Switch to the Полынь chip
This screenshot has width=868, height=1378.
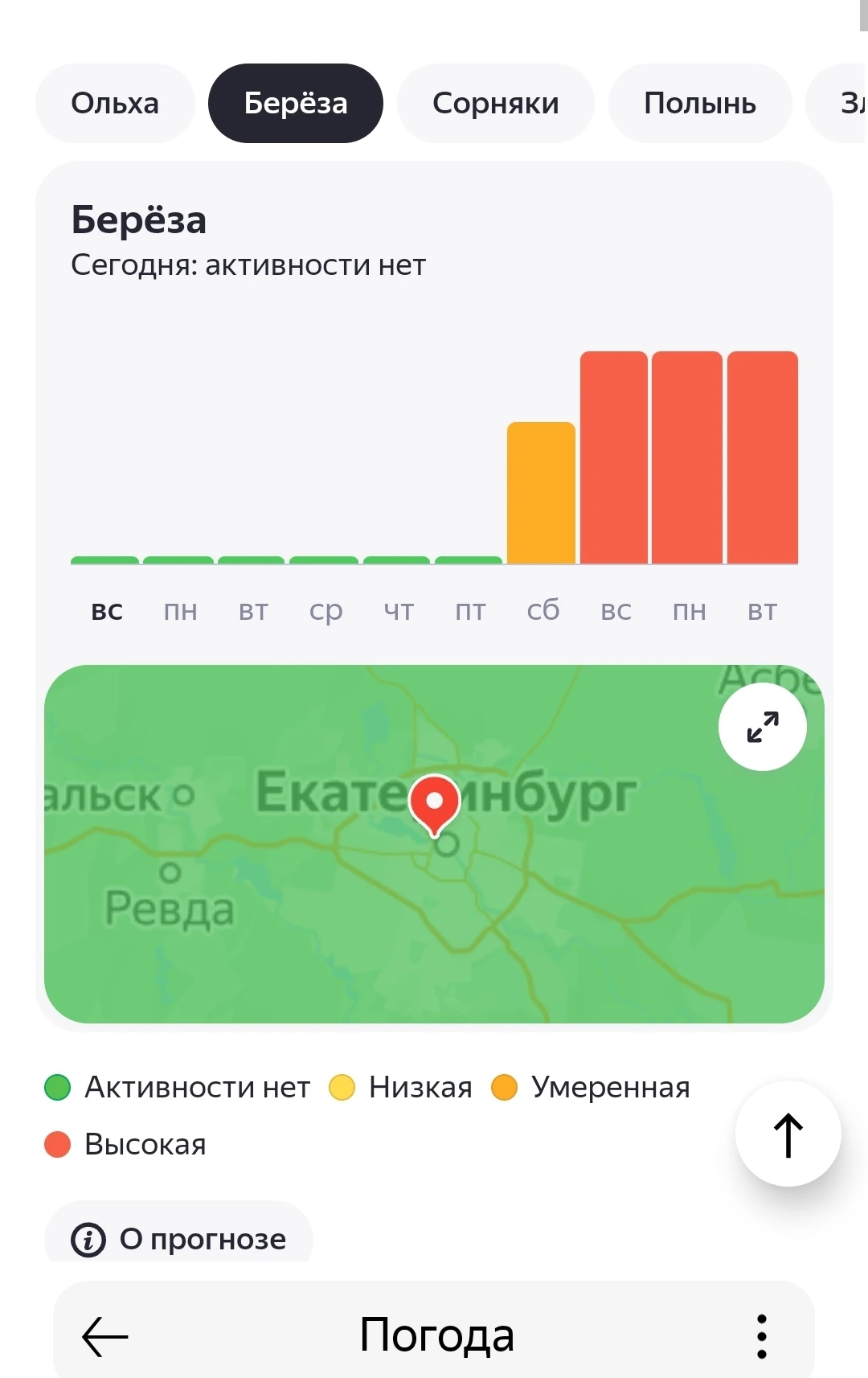699,104
